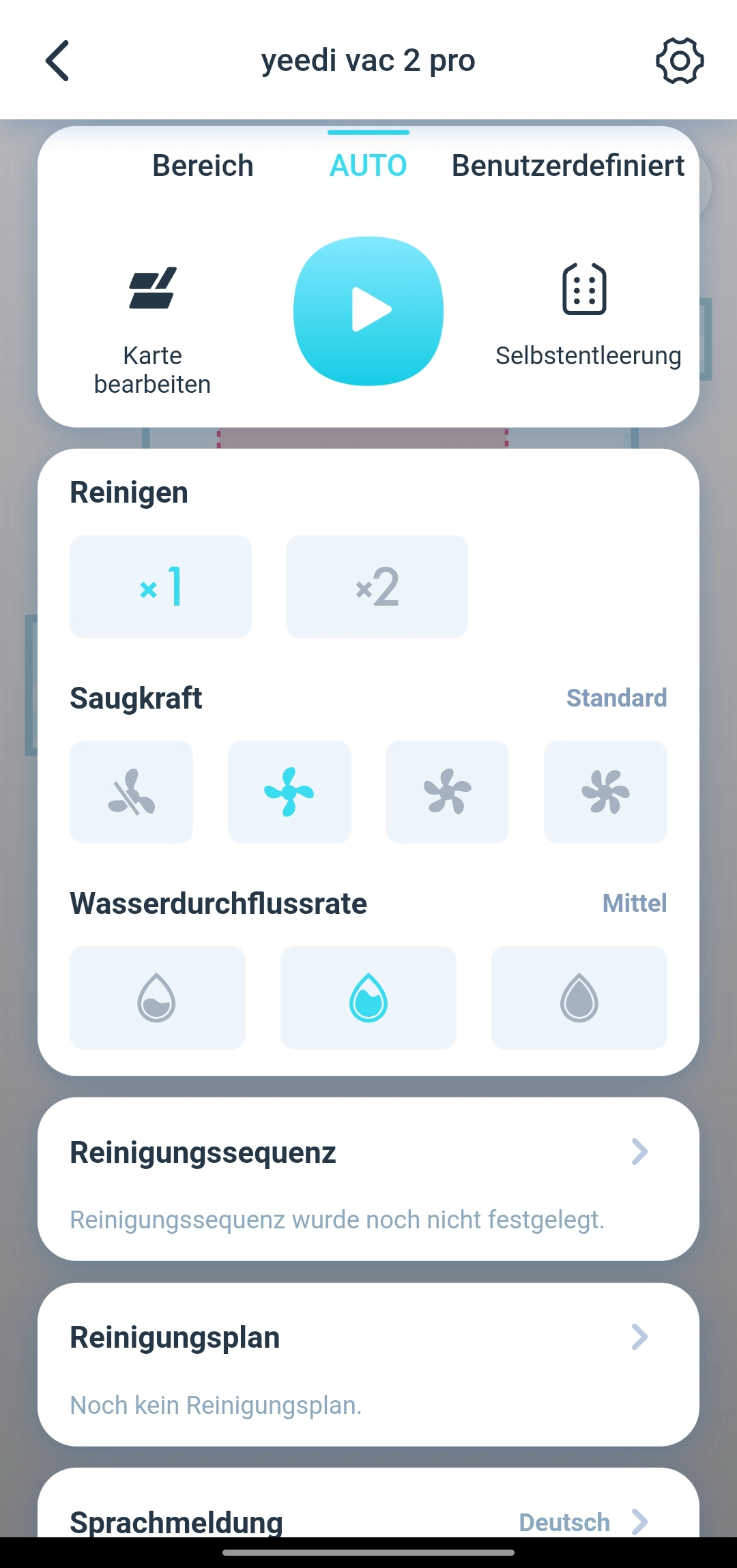Viewport: 737px width, 1568px height.
Task: Choose the six-blade maximum fan suction
Action: 605,792
